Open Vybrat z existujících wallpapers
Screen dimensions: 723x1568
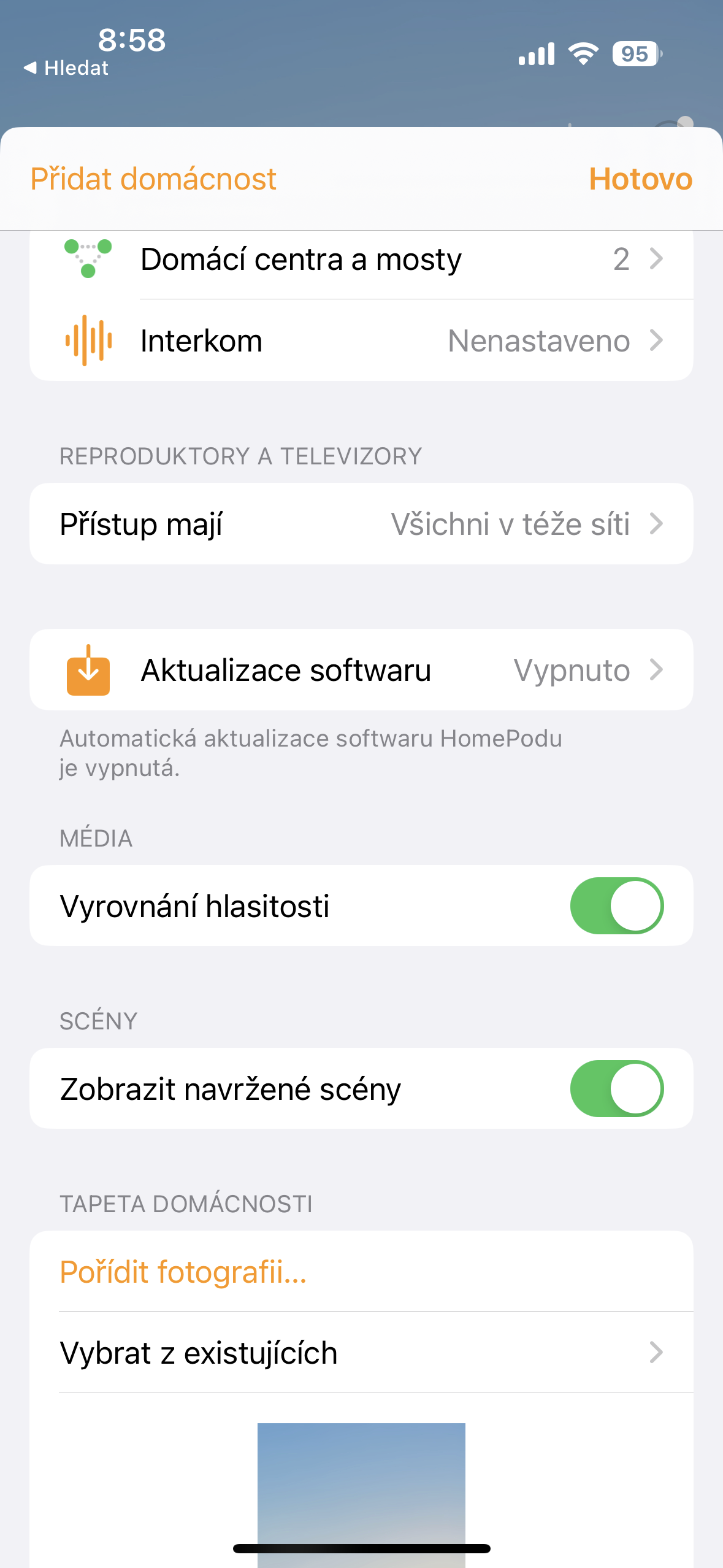pyautogui.click(x=361, y=1353)
